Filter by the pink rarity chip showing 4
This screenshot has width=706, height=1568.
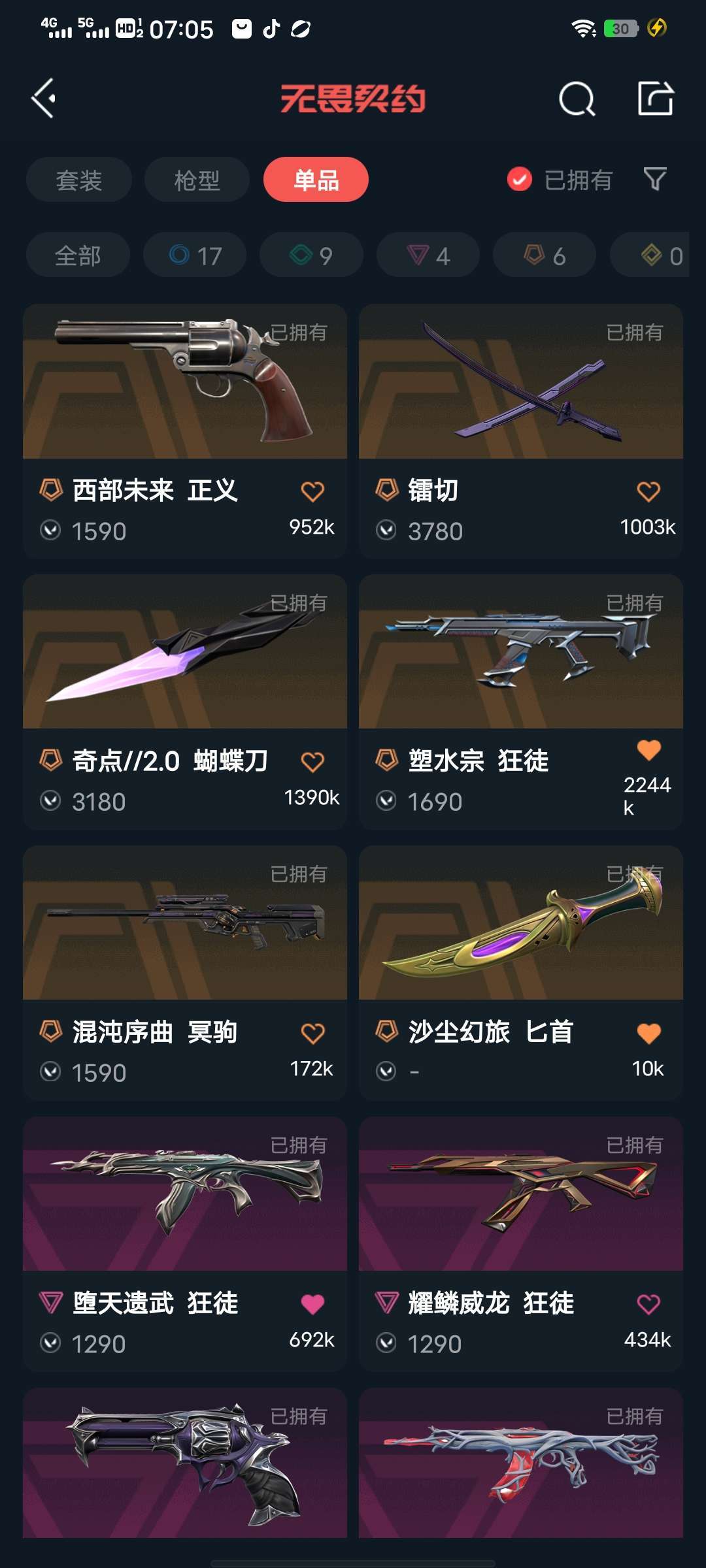pos(428,255)
